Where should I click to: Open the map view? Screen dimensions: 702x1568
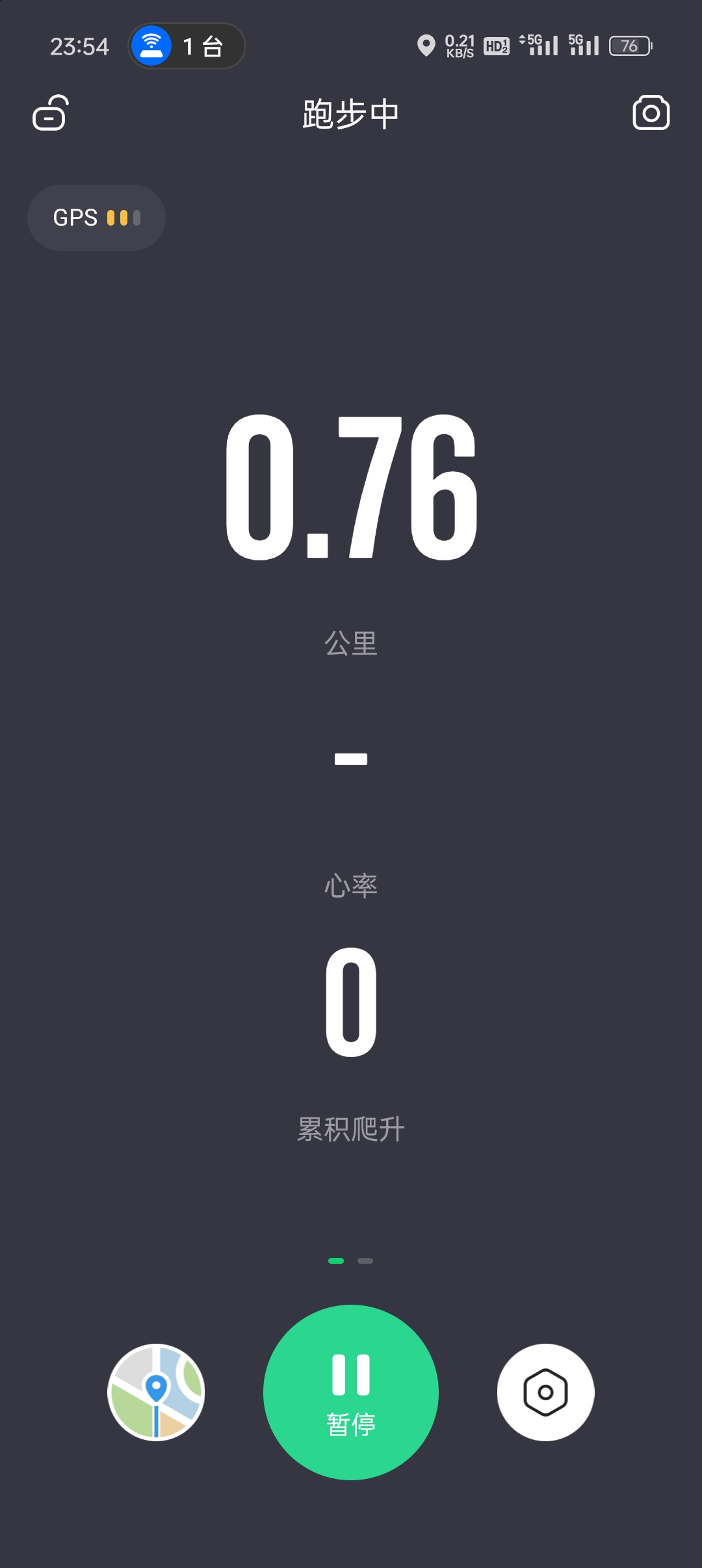point(156,1392)
